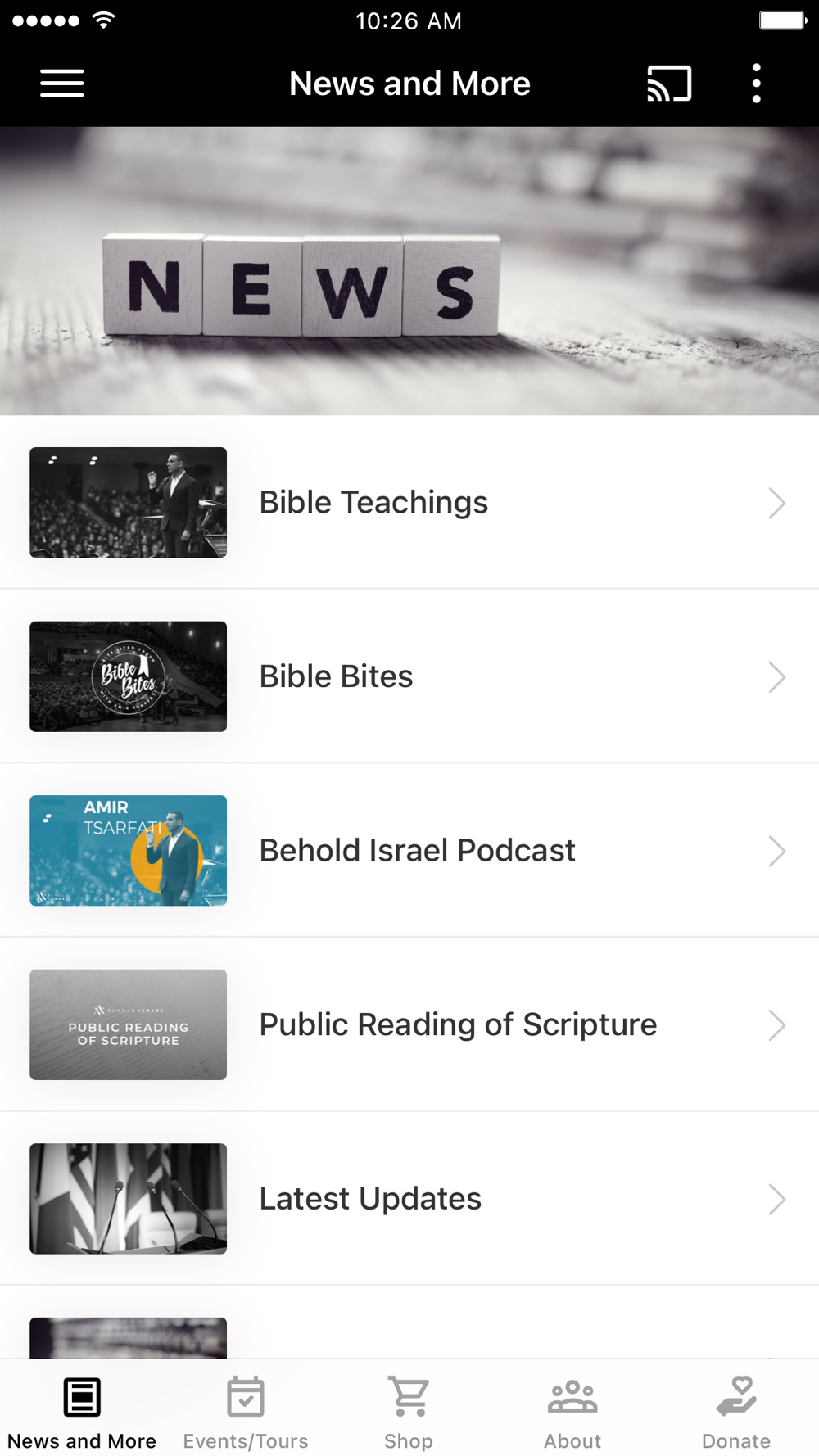
Task: Select Public Reading of Scripture
Action: [409, 1024]
